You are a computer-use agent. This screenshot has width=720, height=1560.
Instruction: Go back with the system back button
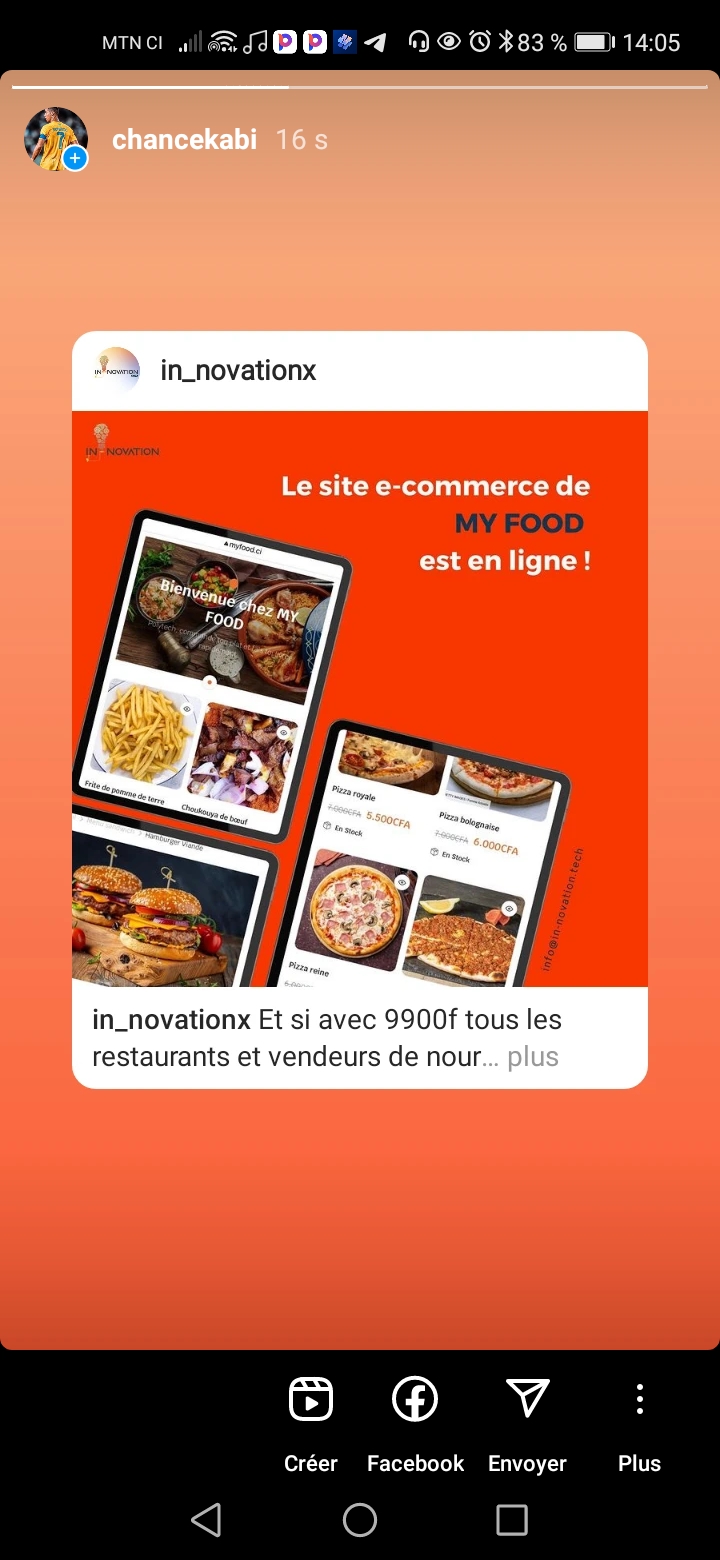pos(206,1520)
